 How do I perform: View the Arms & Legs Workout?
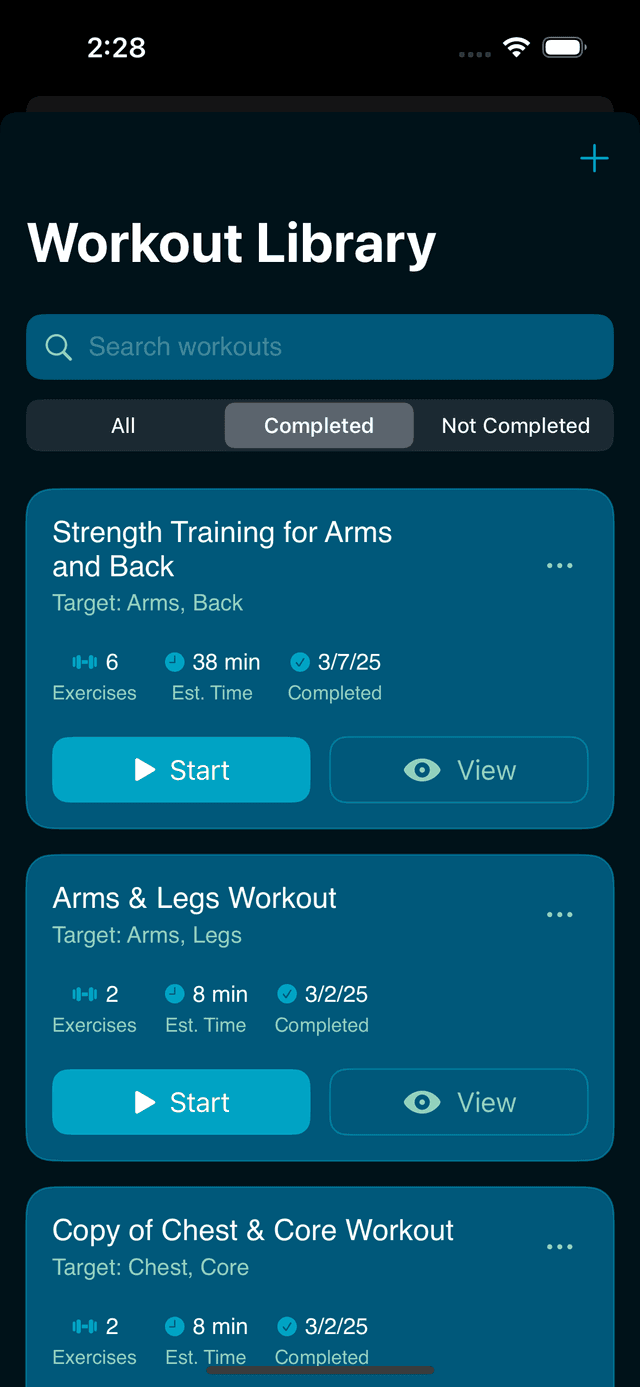coord(459,1102)
